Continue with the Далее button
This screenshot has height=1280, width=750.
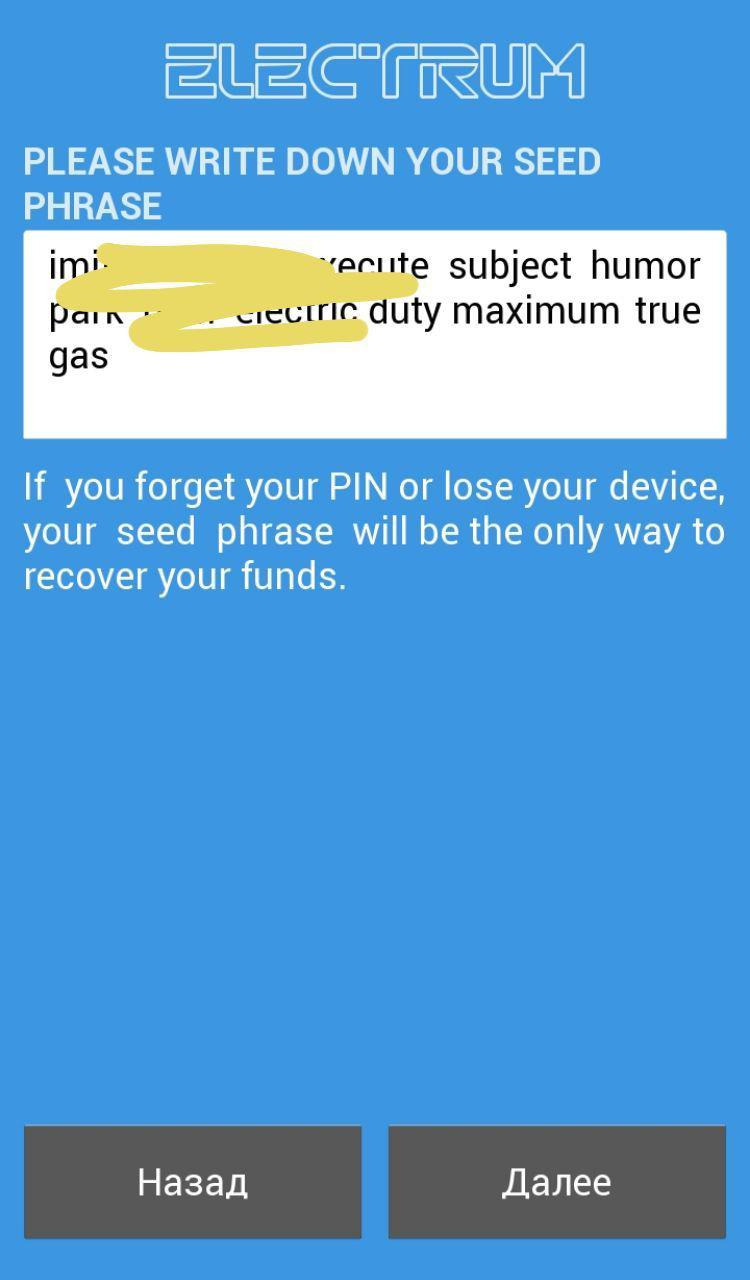coord(556,1182)
